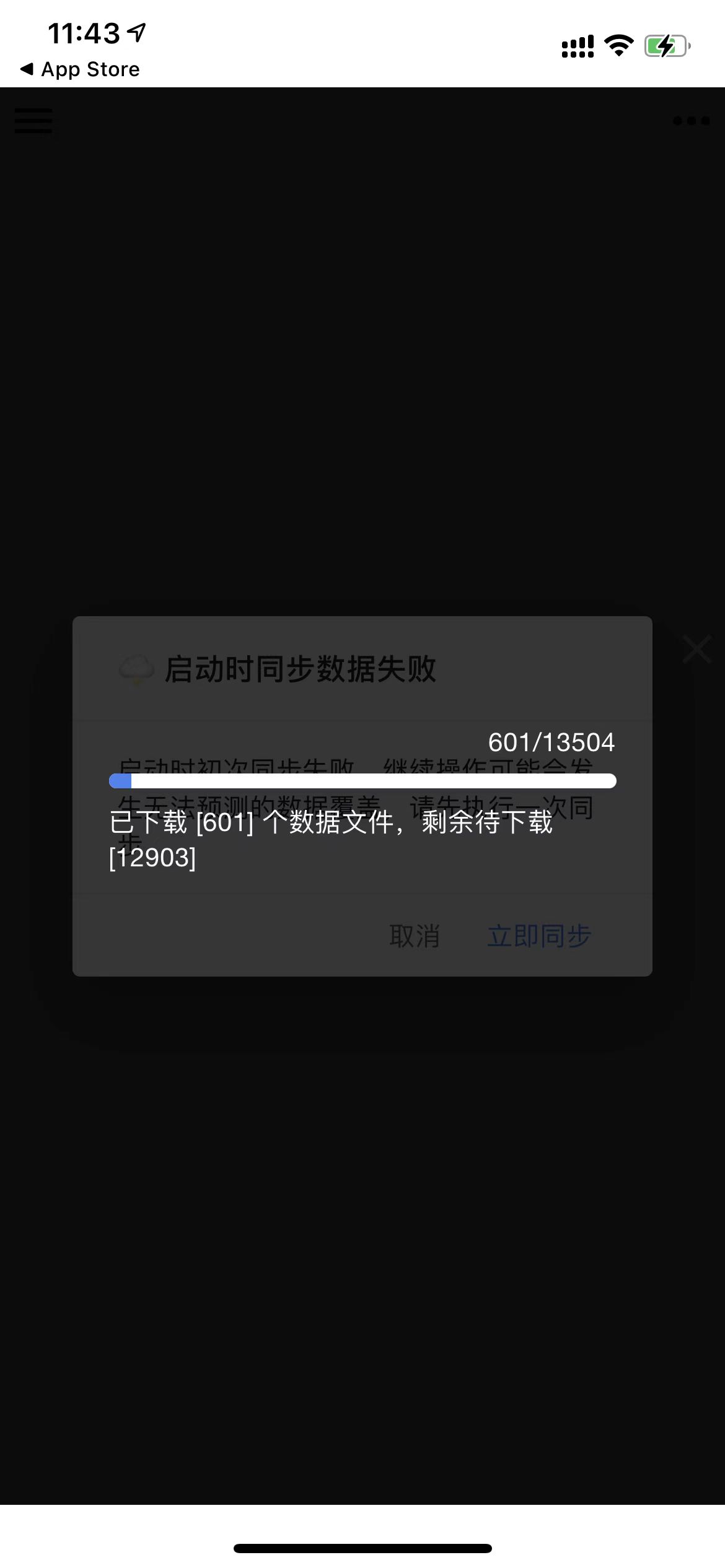Open the hamburger navigation menu

pyautogui.click(x=32, y=121)
